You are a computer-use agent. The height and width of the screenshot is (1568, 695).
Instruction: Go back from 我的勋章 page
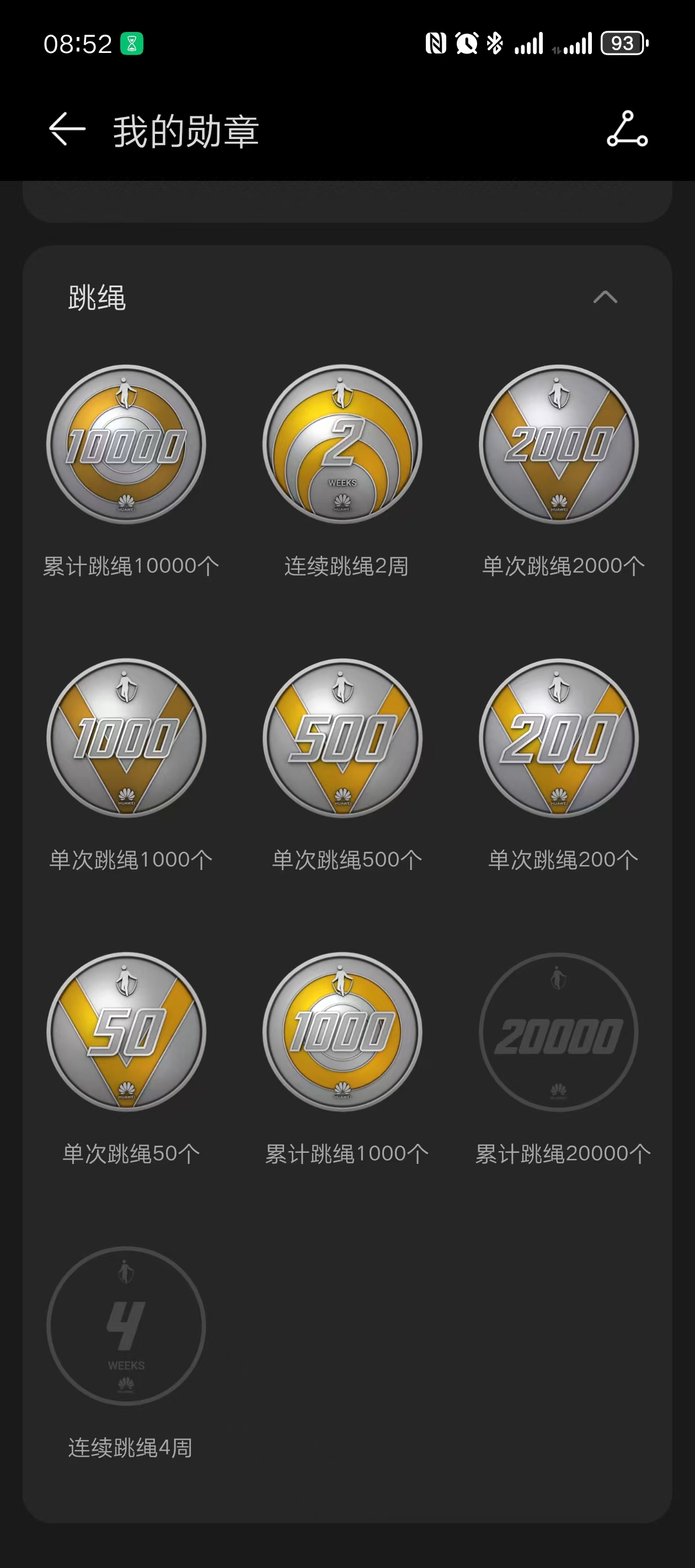67,129
